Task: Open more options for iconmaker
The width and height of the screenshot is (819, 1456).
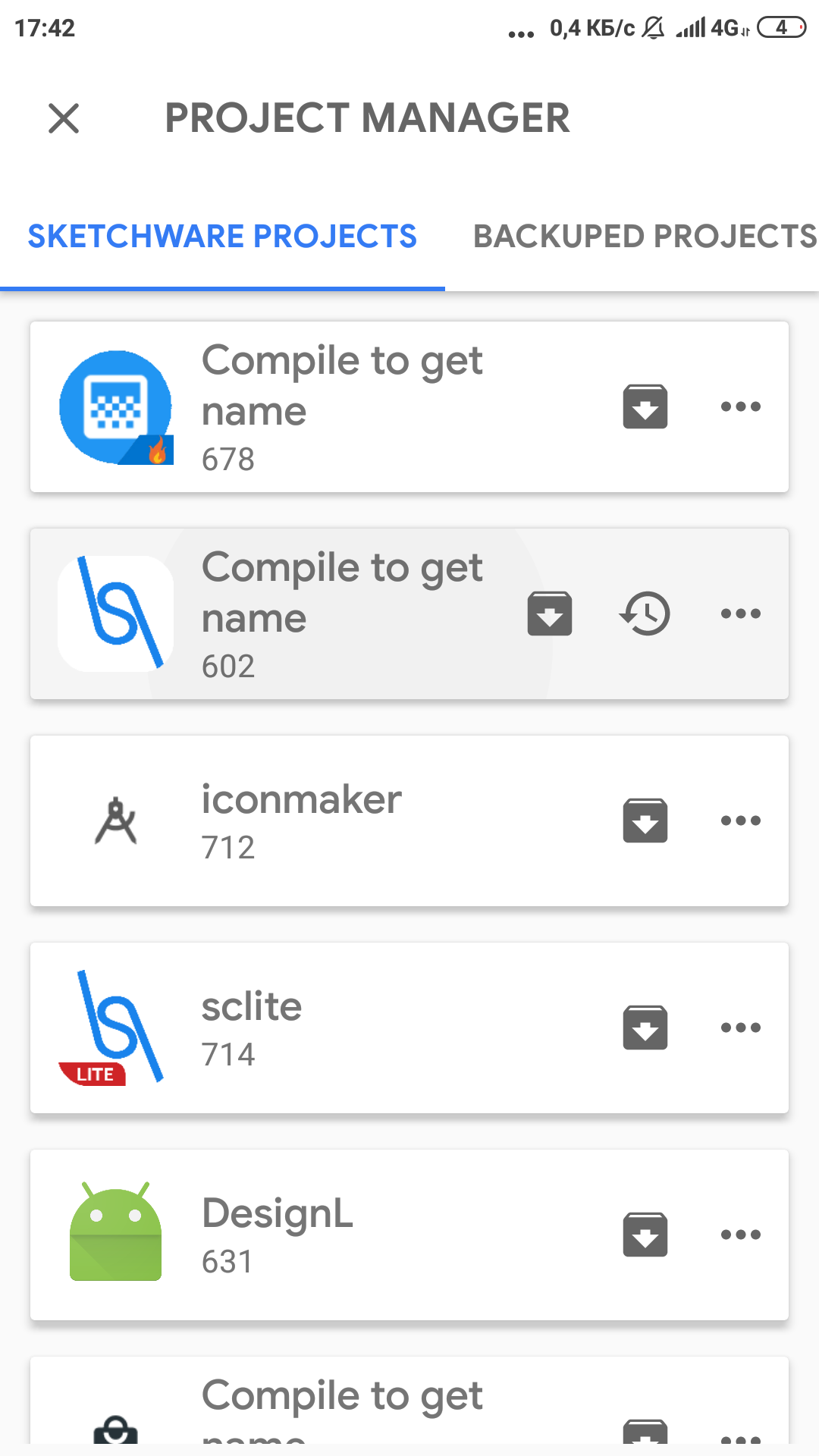Action: click(740, 821)
